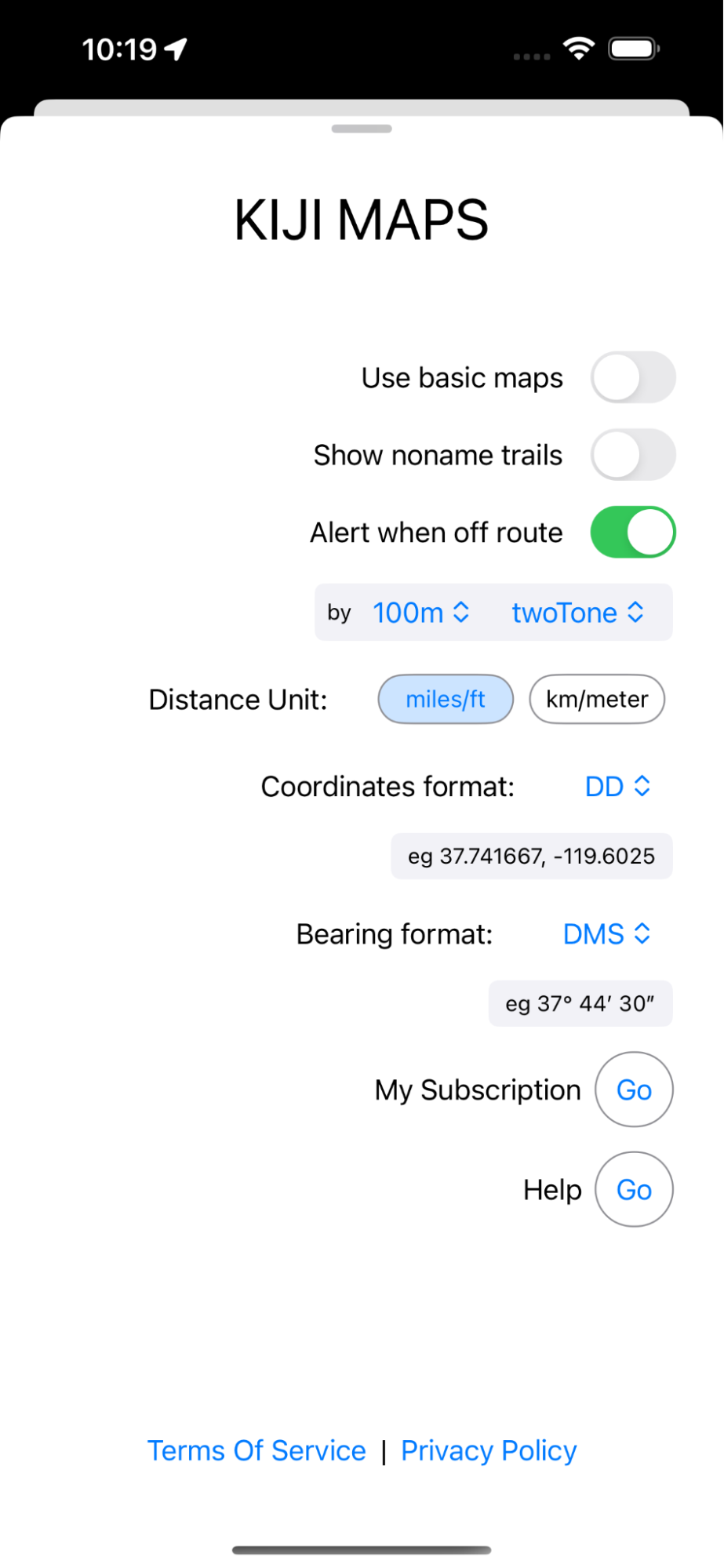Image resolution: width=724 pixels, height=1568 pixels.
Task: Open the Bearing format DMS dropdown
Action: tap(606, 934)
